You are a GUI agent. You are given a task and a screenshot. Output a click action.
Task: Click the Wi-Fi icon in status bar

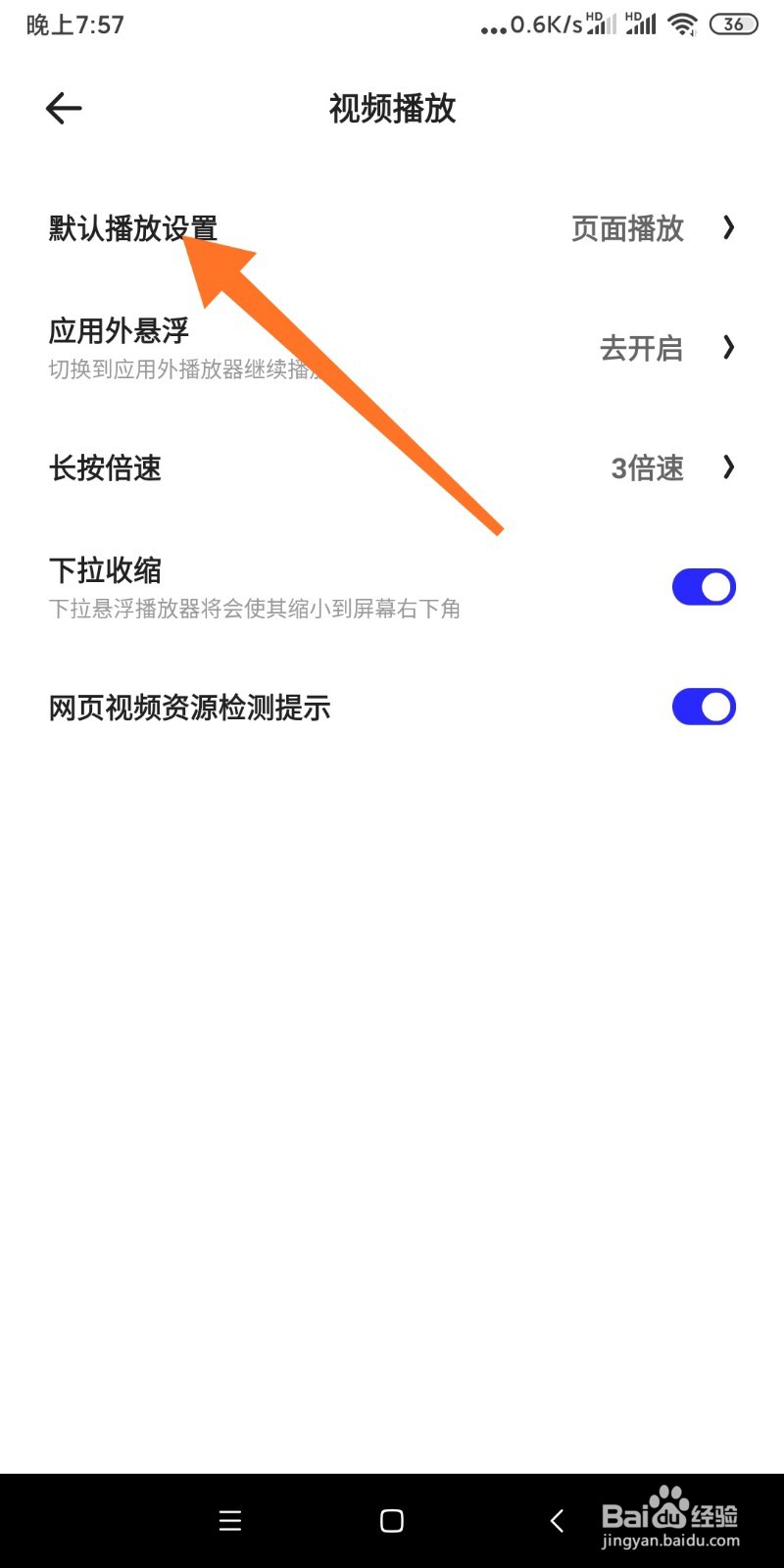(680, 24)
